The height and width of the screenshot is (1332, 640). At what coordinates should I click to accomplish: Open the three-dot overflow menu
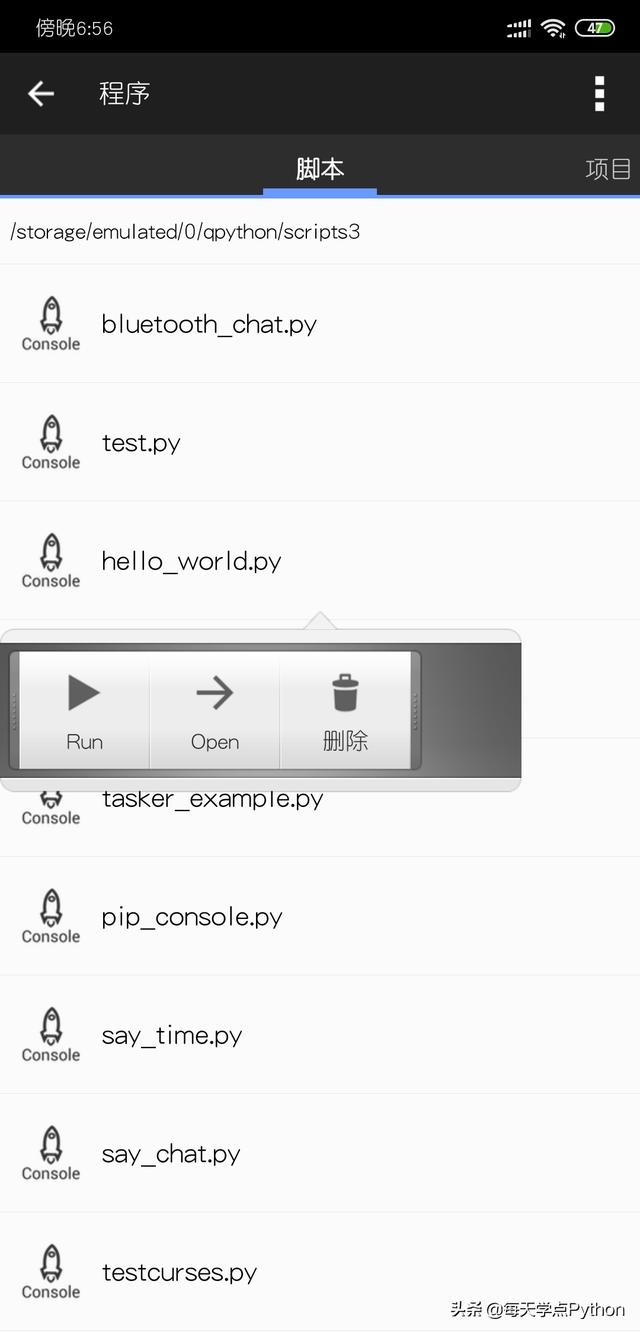click(599, 94)
